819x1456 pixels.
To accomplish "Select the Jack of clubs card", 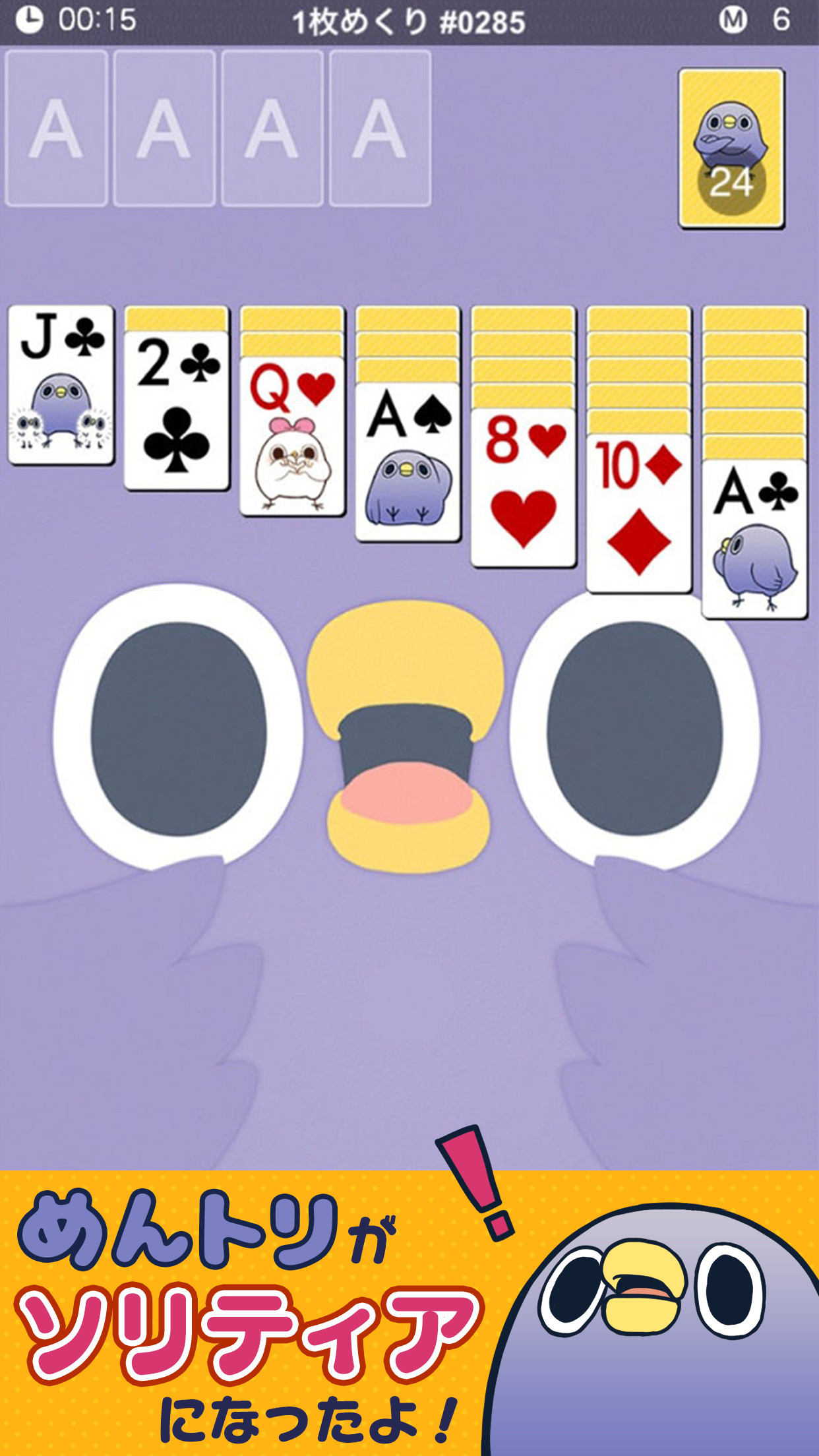I will coord(61,385).
